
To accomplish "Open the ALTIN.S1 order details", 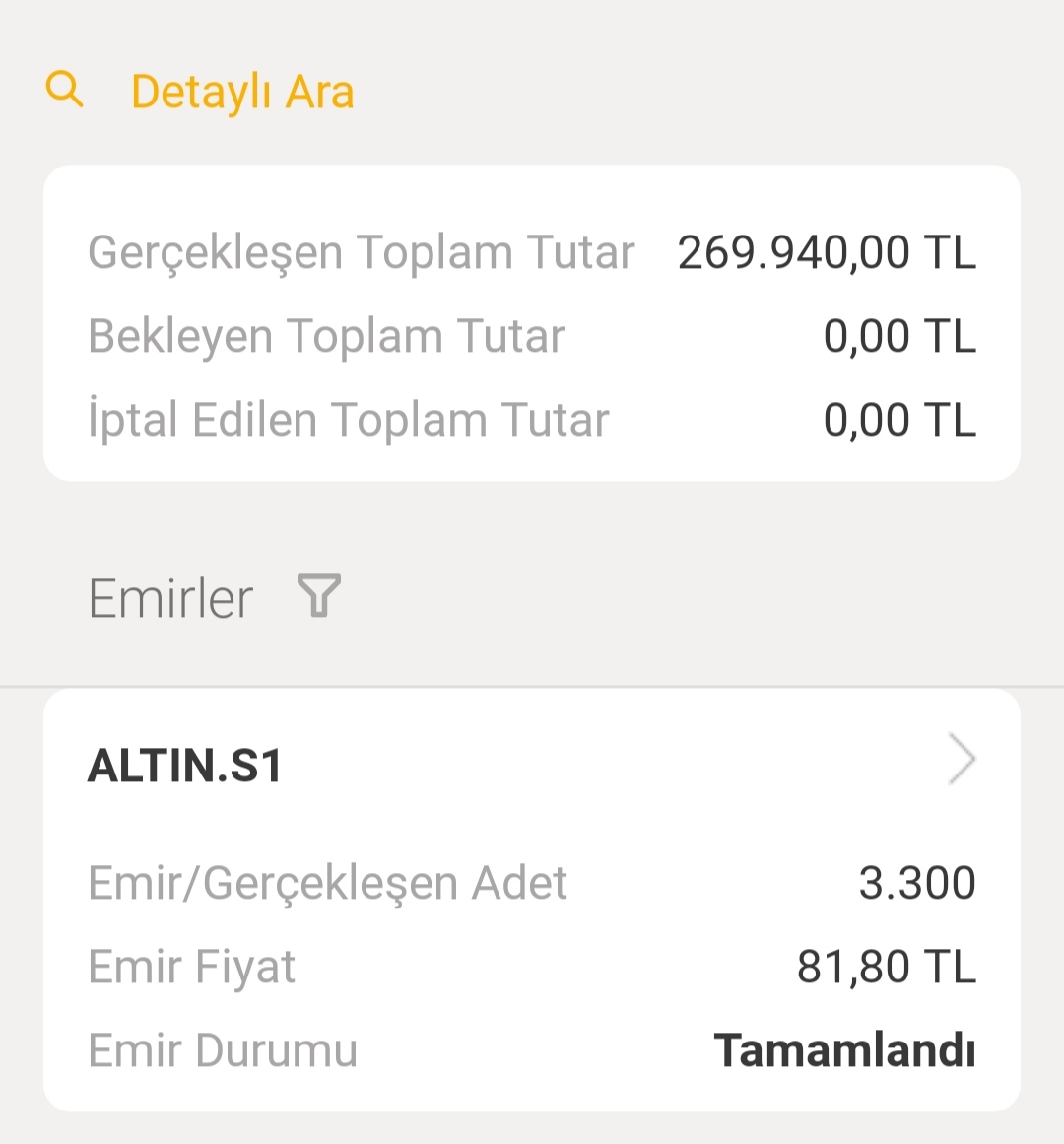I will click(x=961, y=760).
